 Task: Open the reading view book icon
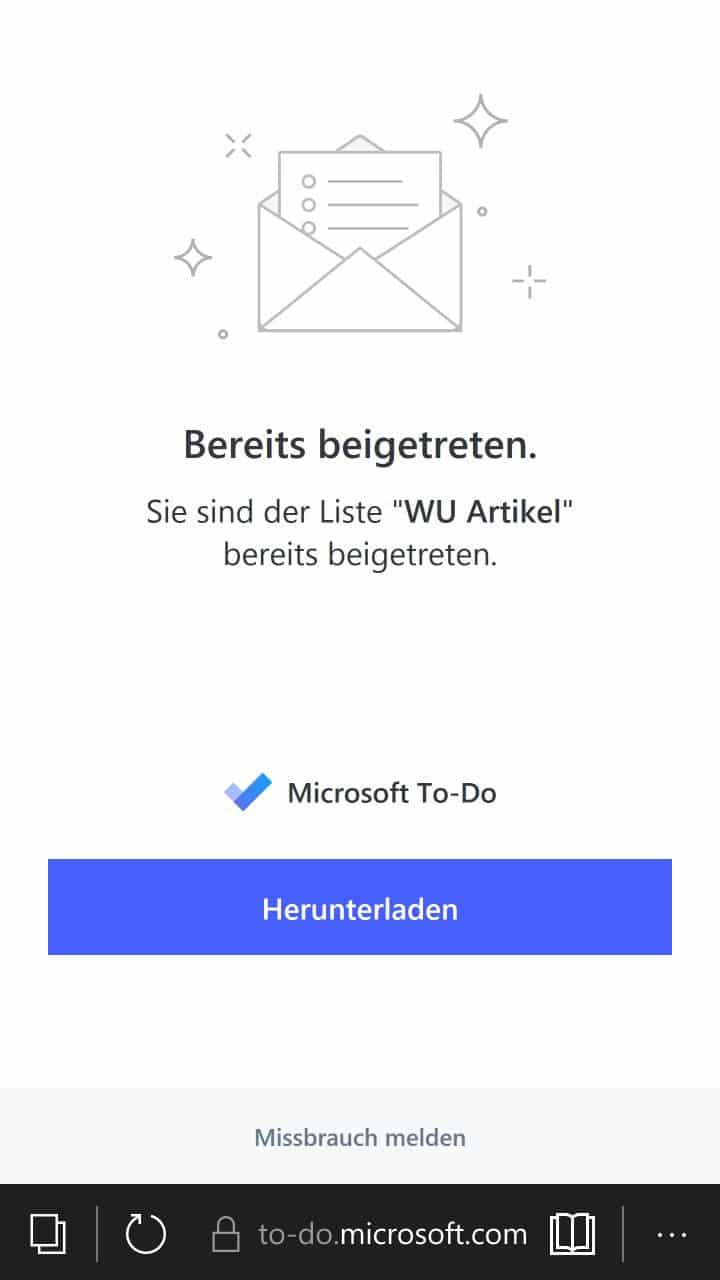[x=573, y=1234]
